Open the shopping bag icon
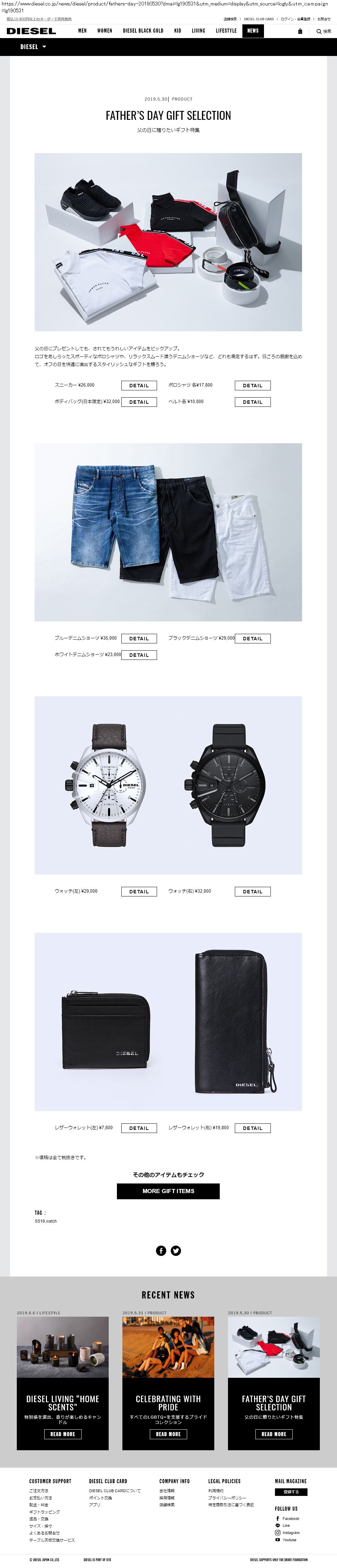The width and height of the screenshot is (337, 1568). (x=300, y=31)
